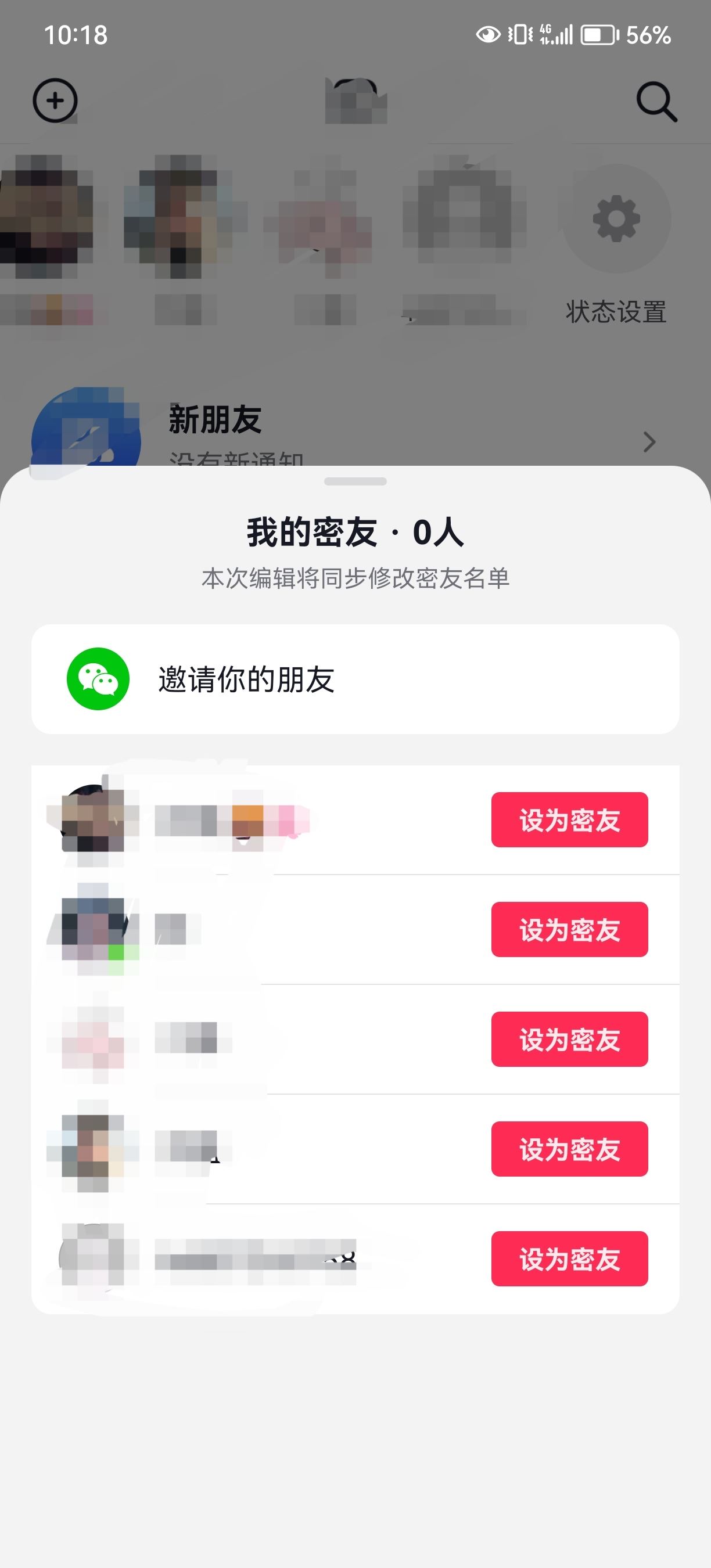Open the WeChat invite your friends row
Image resolution: width=711 pixels, height=1568 pixels.
click(x=355, y=679)
